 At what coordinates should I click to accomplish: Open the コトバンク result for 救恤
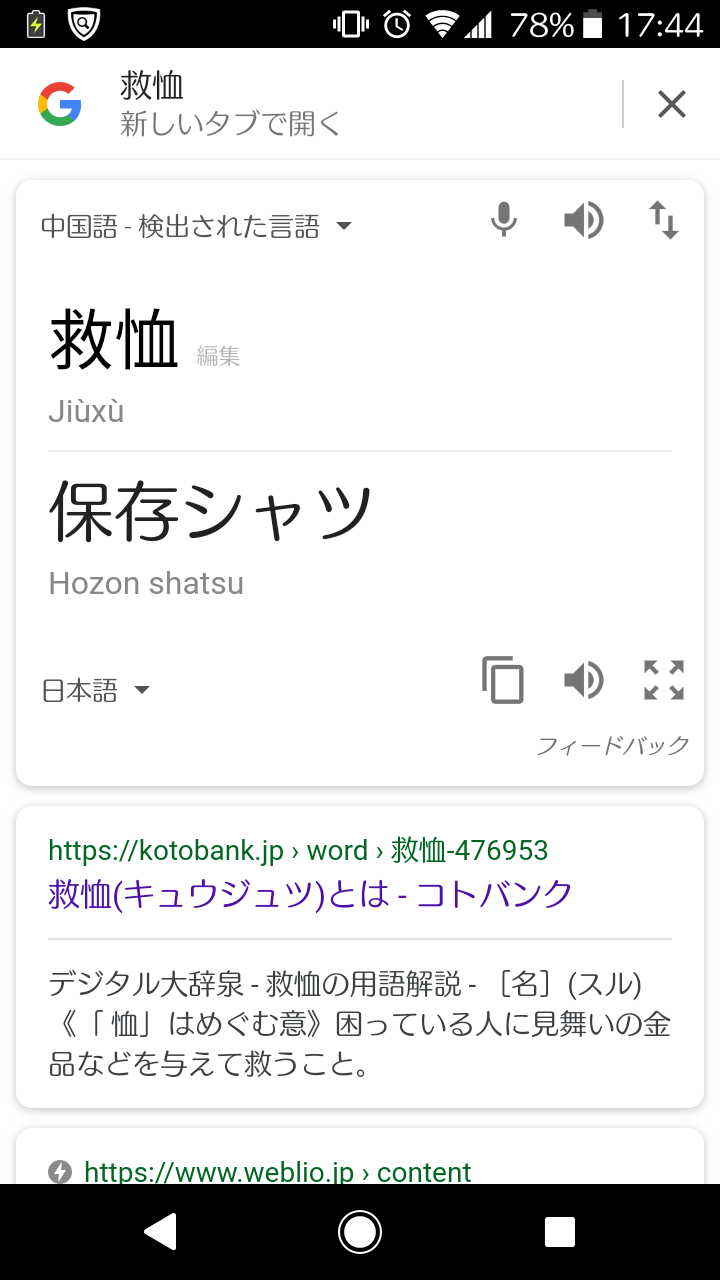[x=310, y=893]
